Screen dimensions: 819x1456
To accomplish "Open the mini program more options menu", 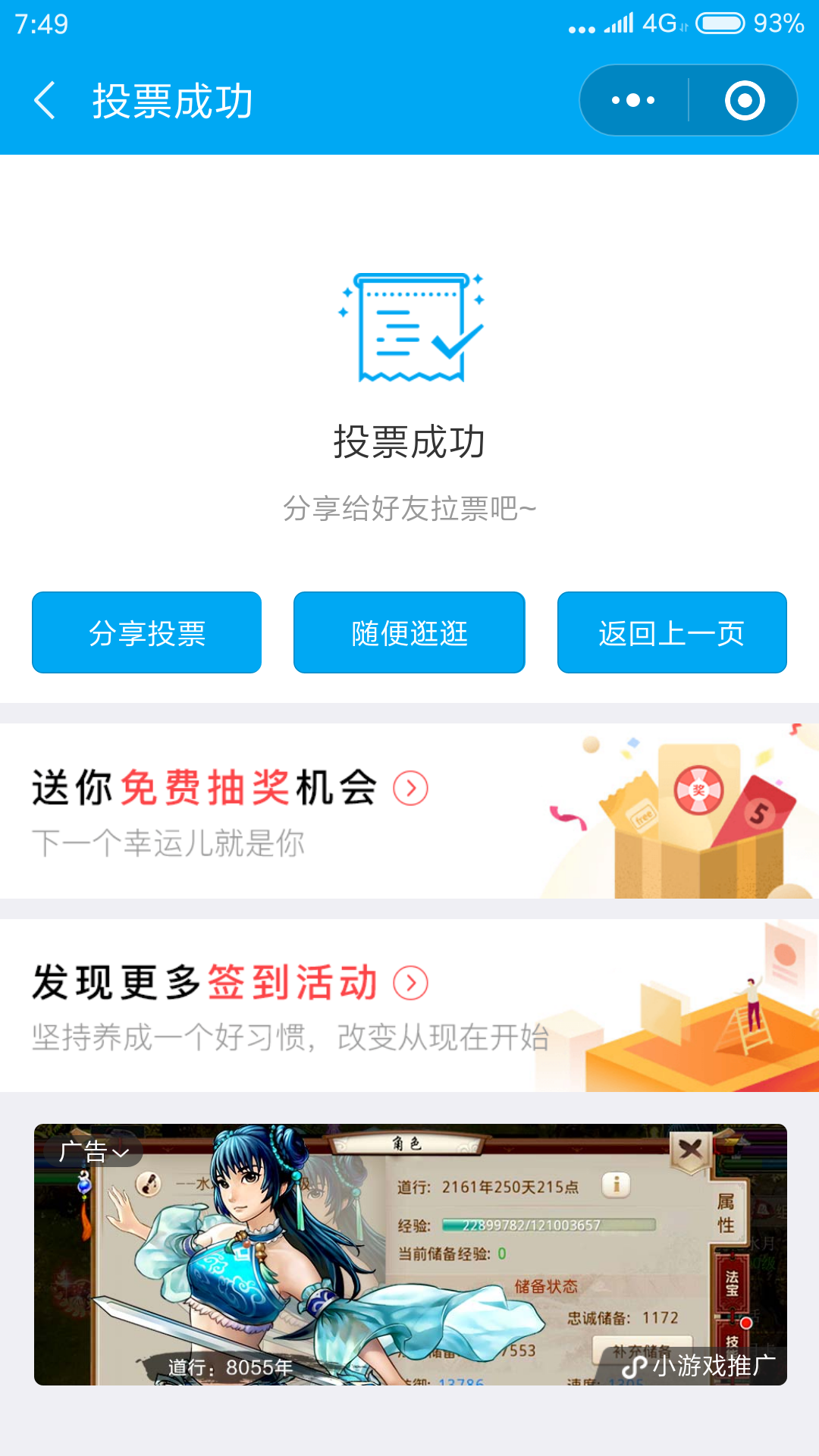I will 633,101.
